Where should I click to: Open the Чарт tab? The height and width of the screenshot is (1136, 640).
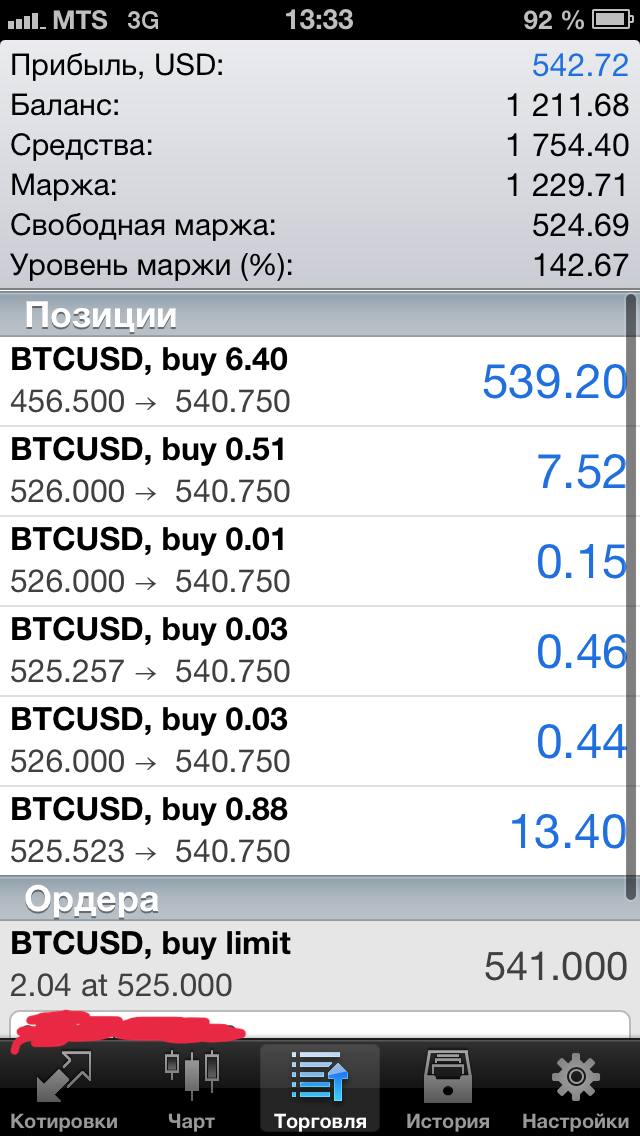click(192, 1089)
